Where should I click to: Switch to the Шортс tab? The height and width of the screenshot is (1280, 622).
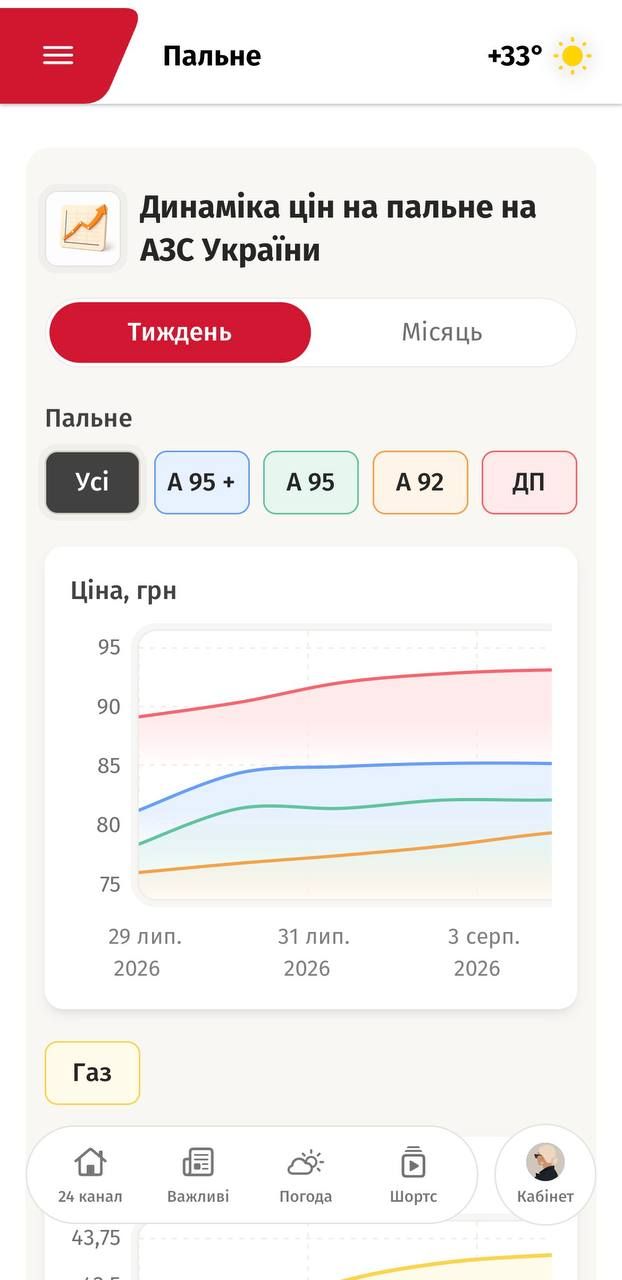413,1175
